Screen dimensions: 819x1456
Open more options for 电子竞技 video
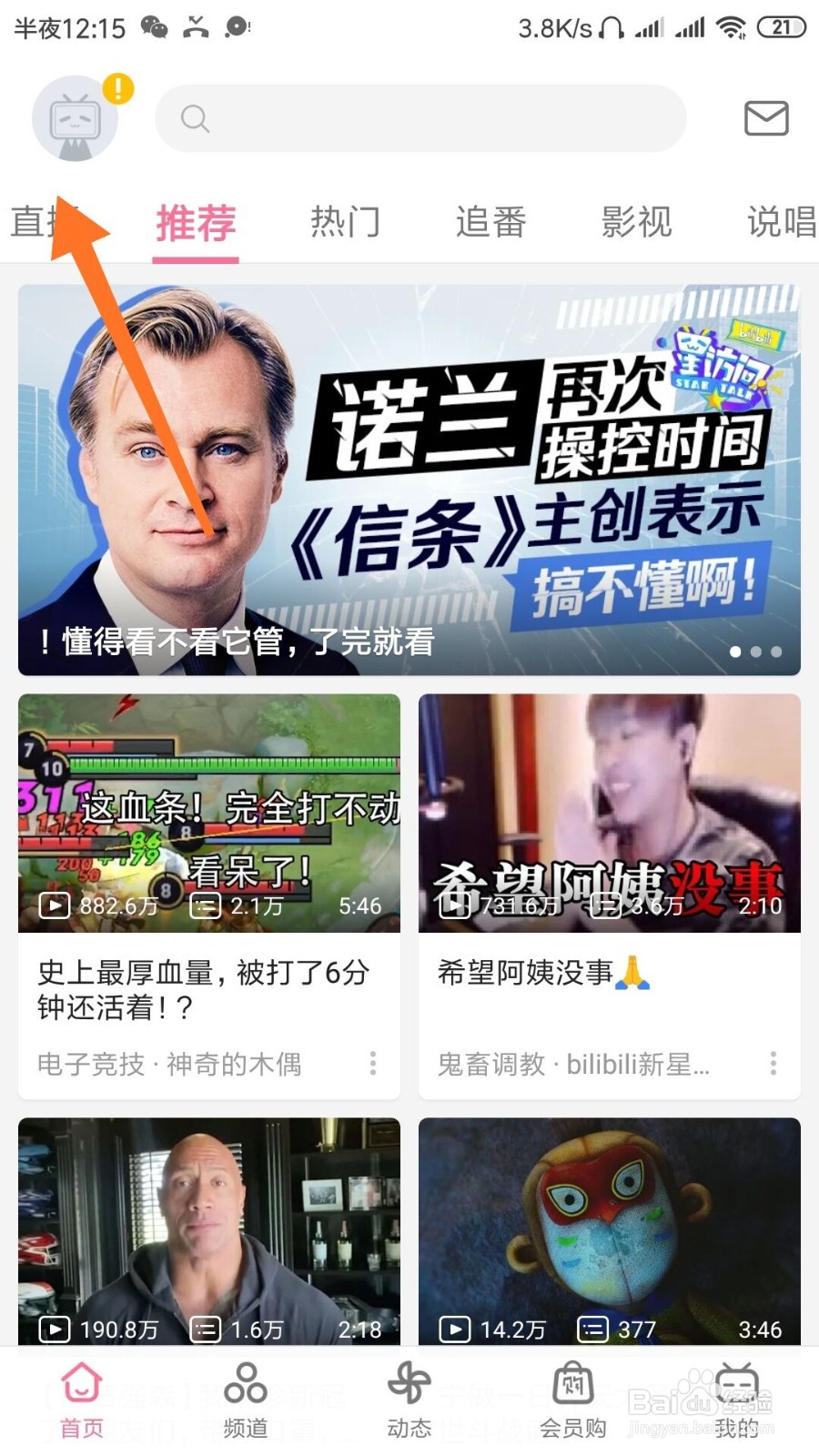pyautogui.click(x=373, y=1063)
